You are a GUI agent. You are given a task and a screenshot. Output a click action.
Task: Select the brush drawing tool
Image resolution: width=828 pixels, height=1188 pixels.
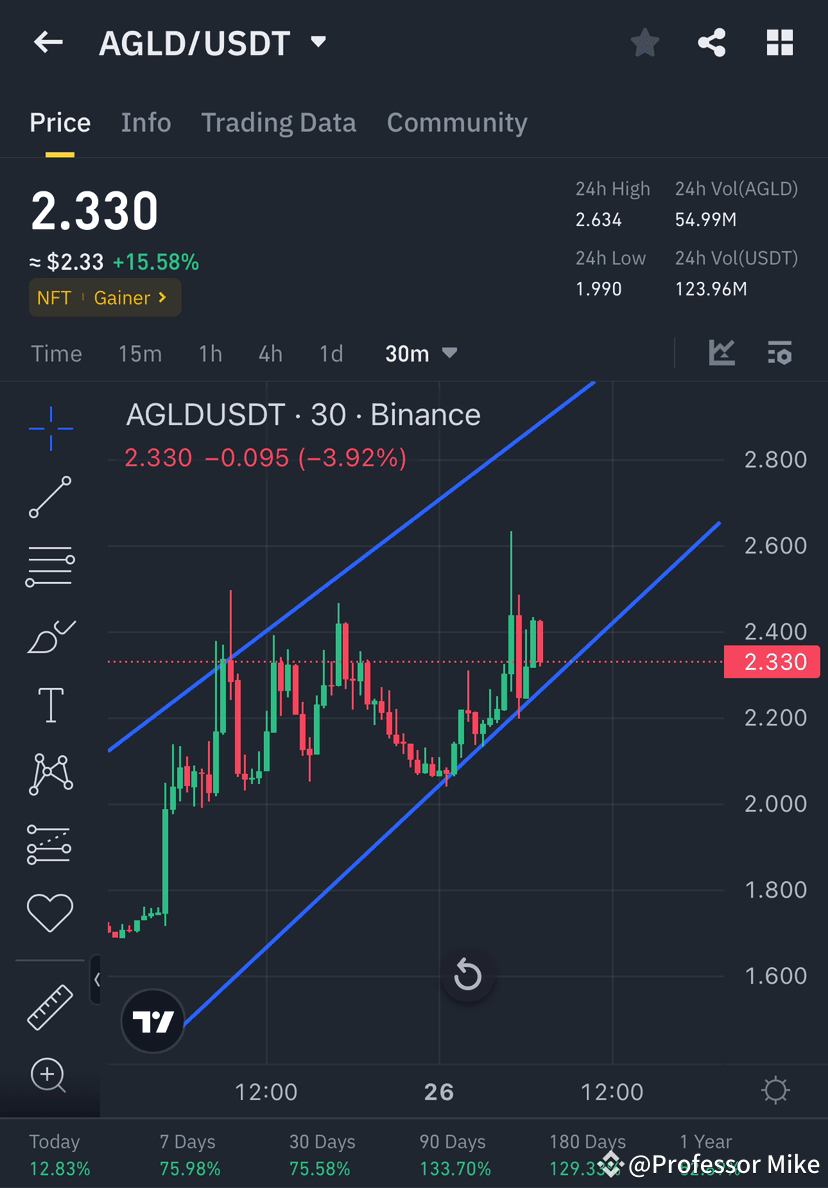tap(50, 637)
